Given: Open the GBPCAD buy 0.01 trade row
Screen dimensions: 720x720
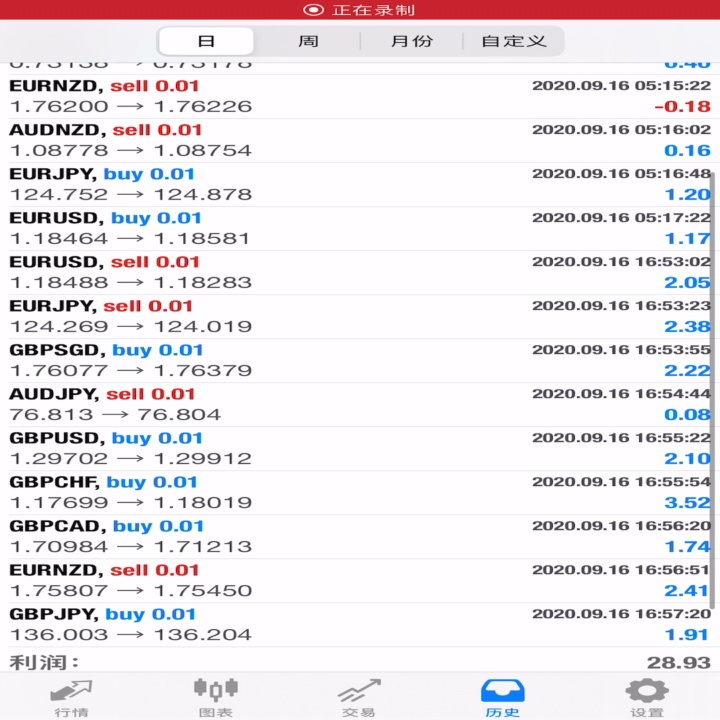Looking at the screenshot, I should pyautogui.click(x=360, y=537).
